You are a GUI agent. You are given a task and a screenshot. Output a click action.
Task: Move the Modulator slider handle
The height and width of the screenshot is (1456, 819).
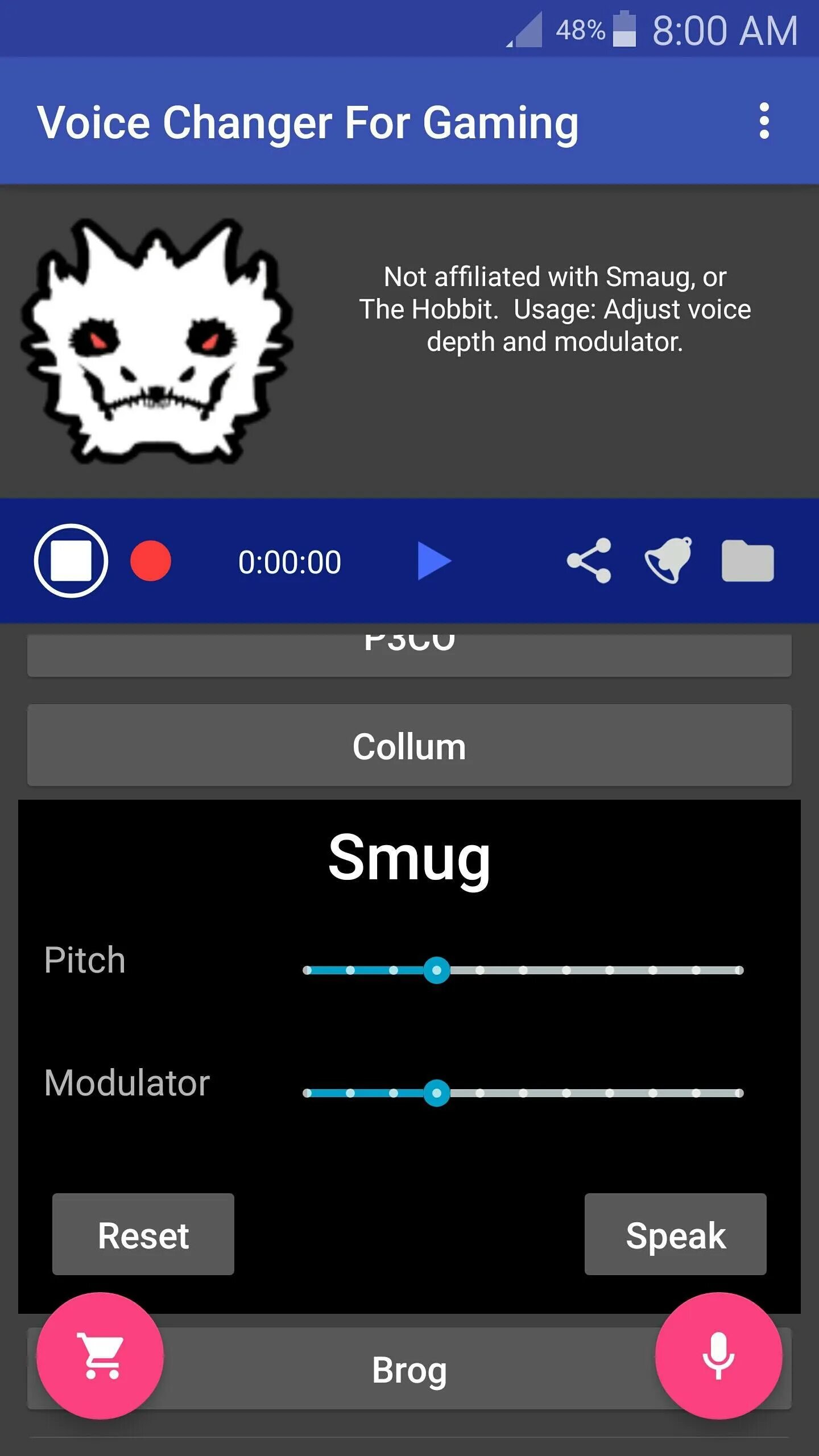point(437,1091)
